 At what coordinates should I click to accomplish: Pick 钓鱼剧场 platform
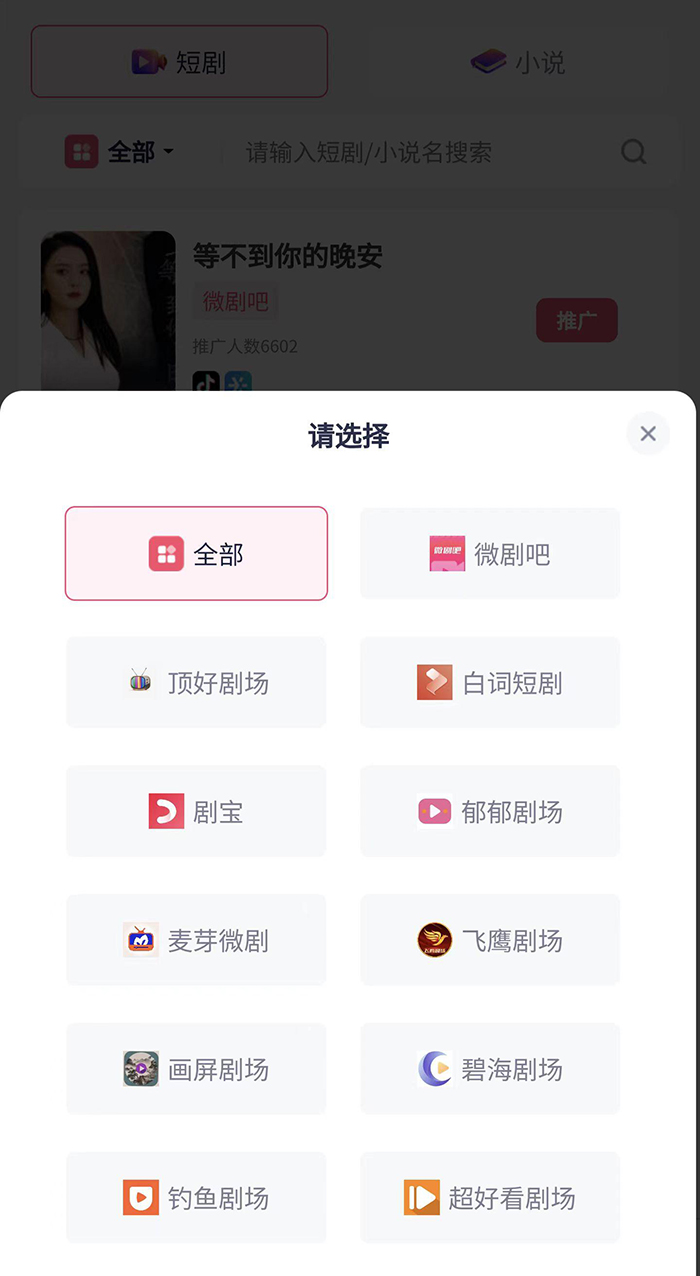[x=196, y=1198]
